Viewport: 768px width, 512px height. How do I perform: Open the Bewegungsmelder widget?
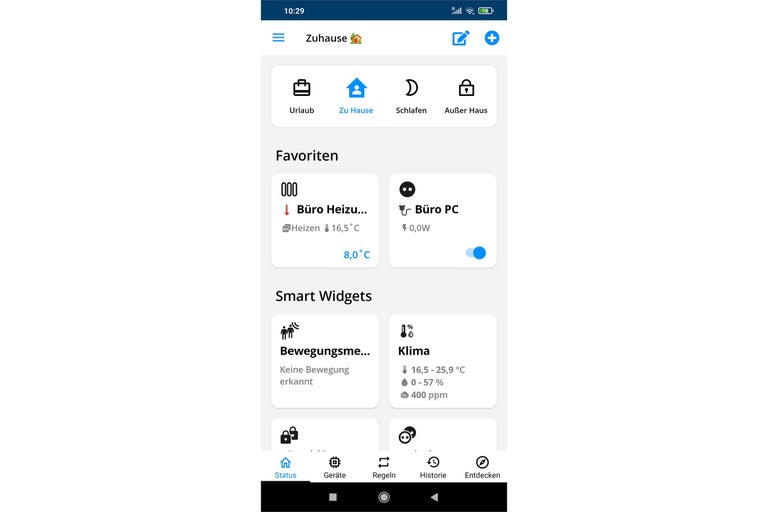point(325,360)
